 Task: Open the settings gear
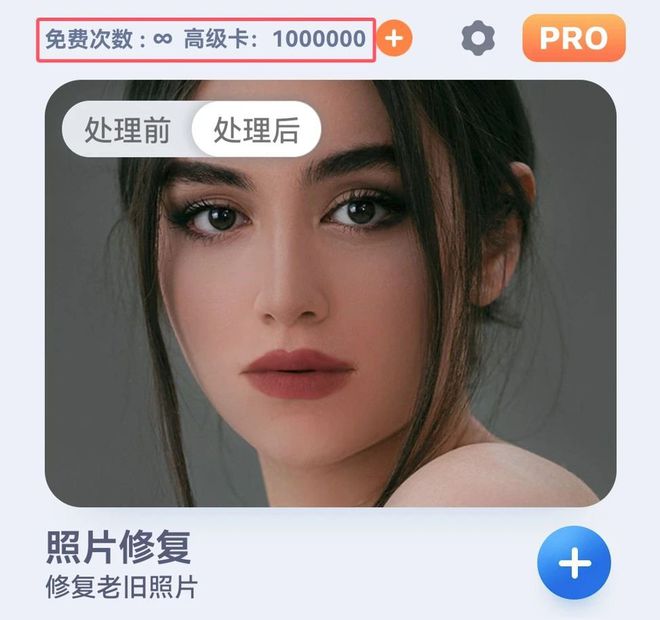tap(478, 39)
